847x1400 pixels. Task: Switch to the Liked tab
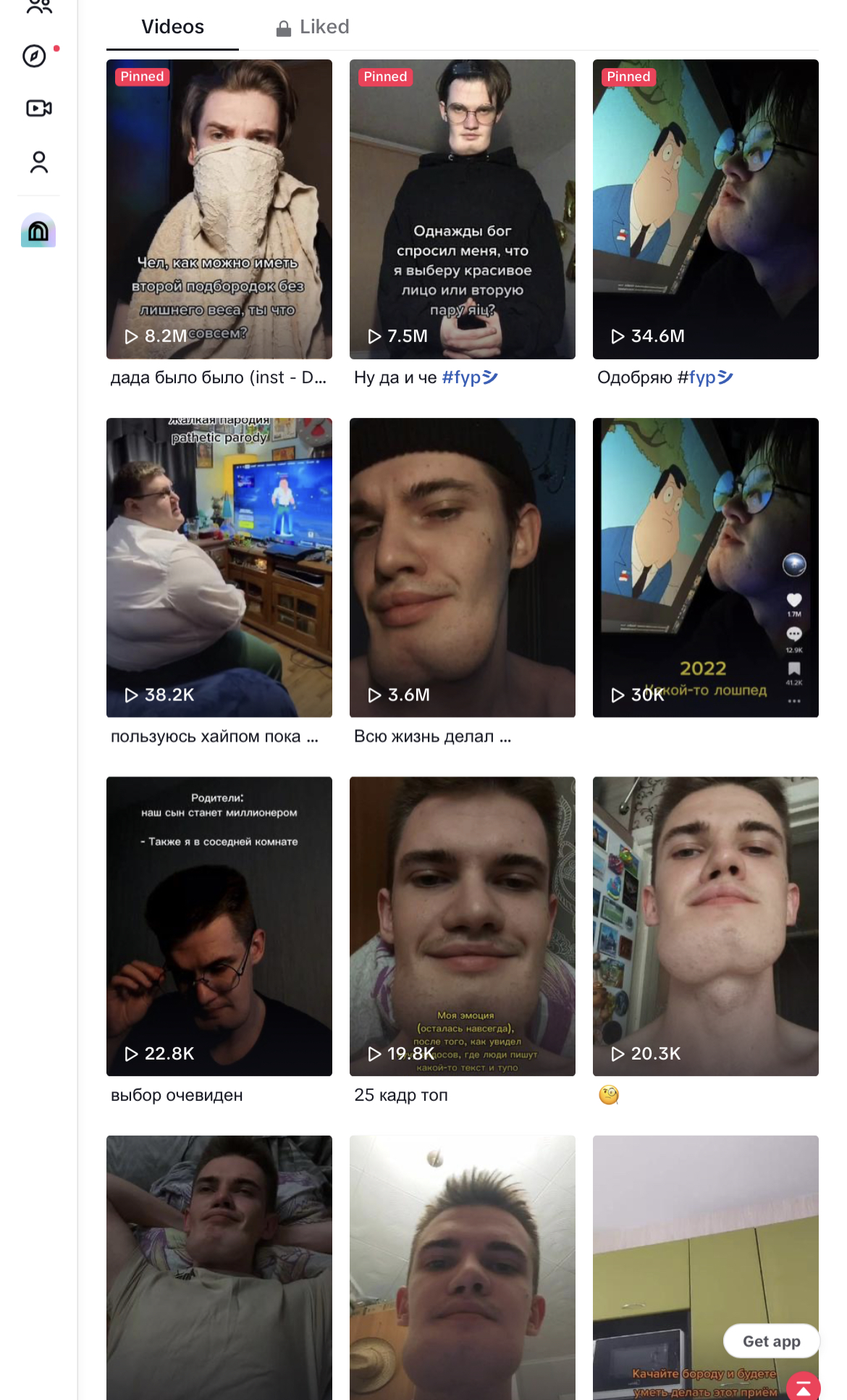(x=313, y=28)
